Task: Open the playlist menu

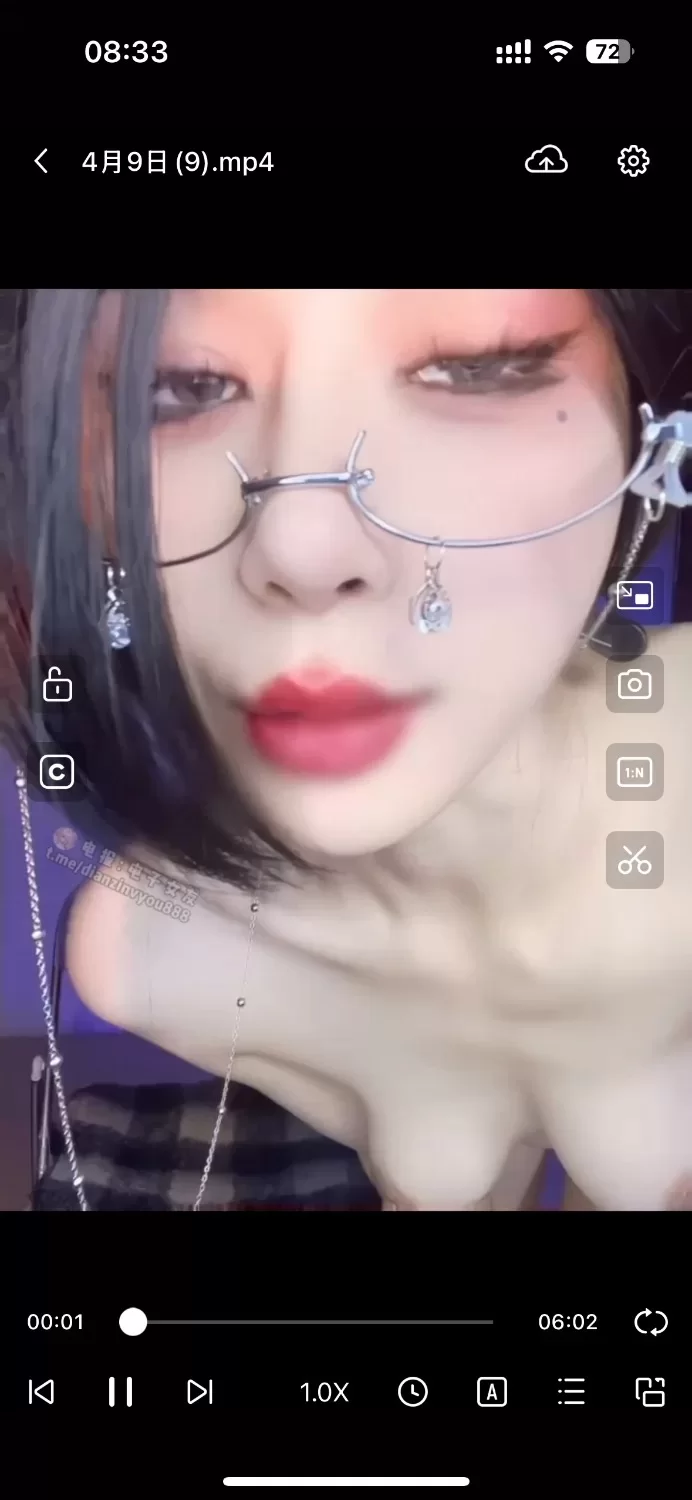Action: pyautogui.click(x=571, y=1391)
